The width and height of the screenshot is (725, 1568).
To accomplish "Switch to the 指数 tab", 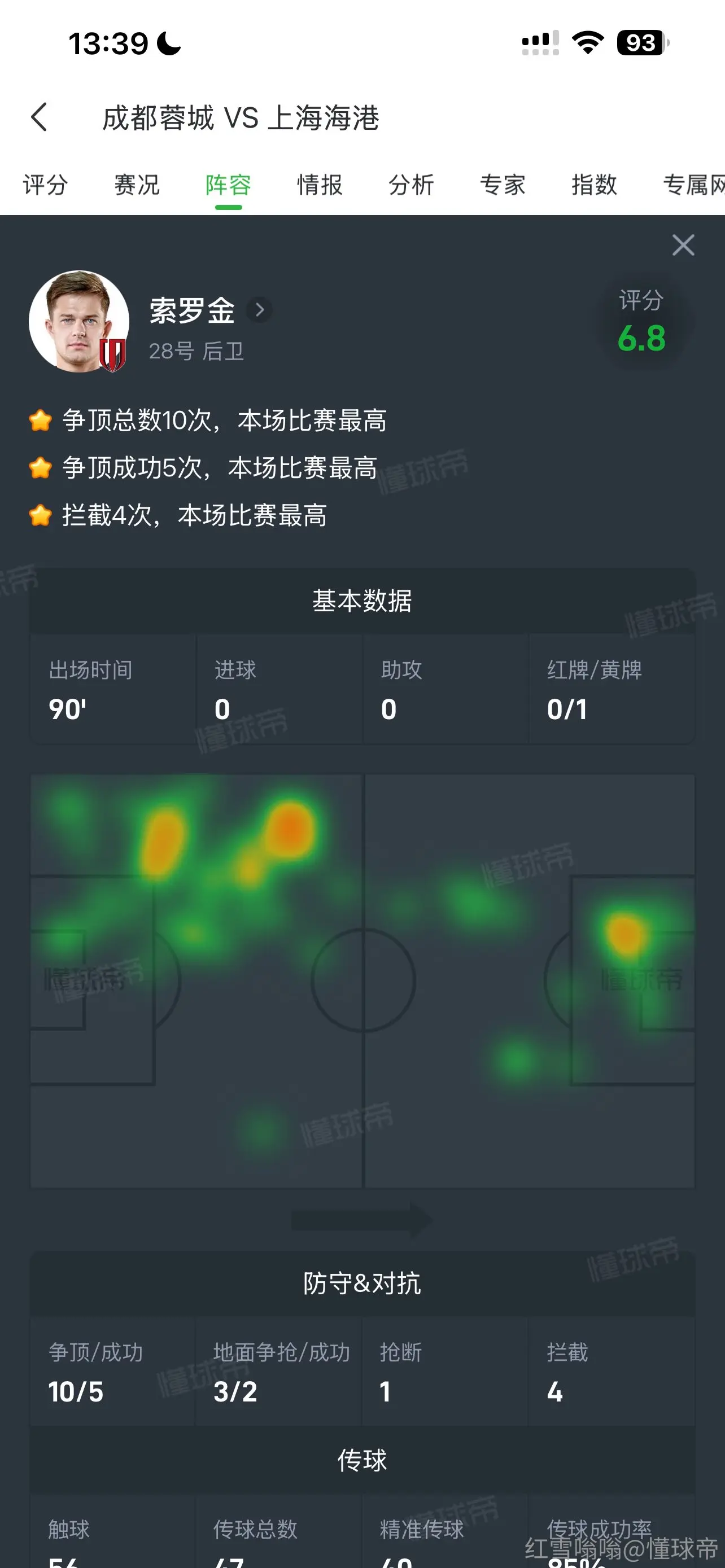I will (x=594, y=185).
